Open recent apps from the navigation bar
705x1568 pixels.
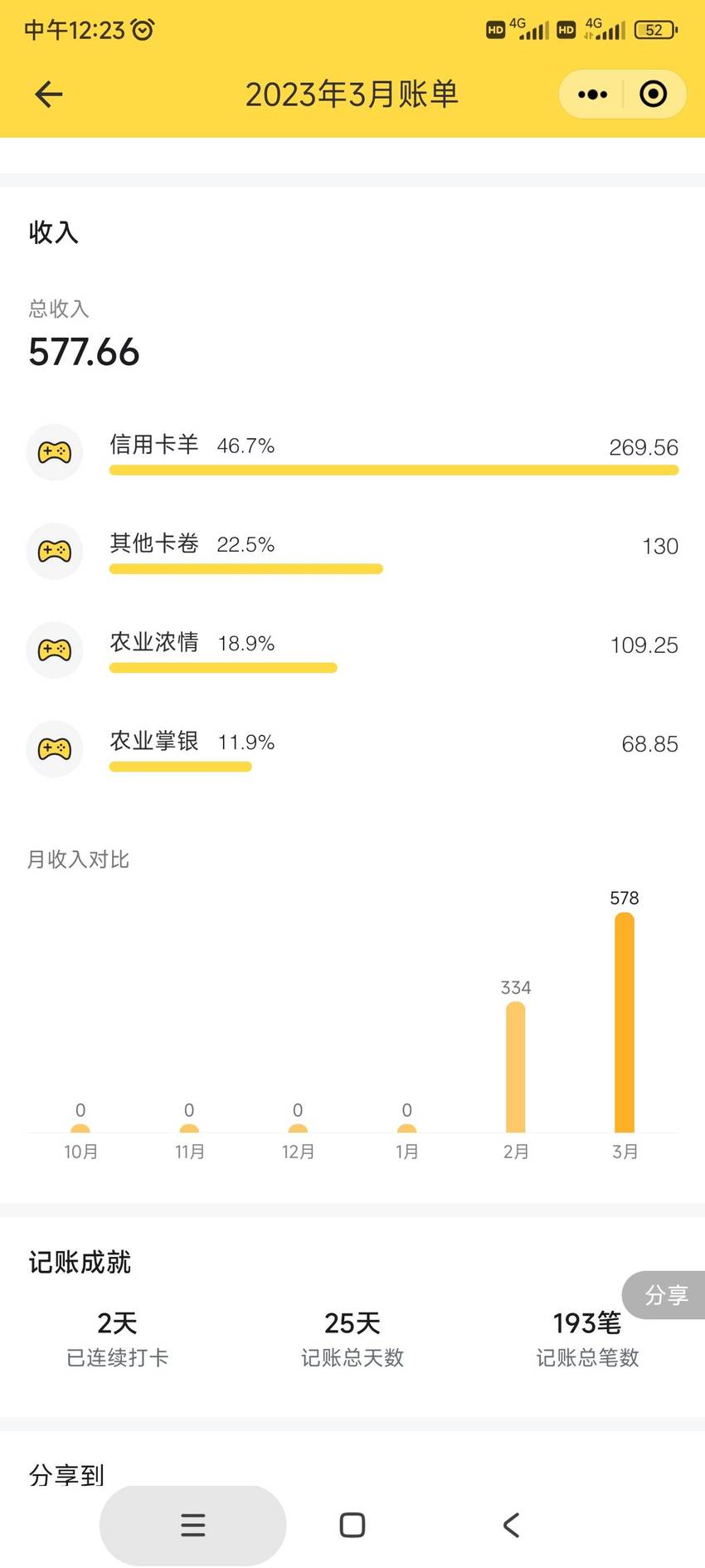click(192, 1525)
